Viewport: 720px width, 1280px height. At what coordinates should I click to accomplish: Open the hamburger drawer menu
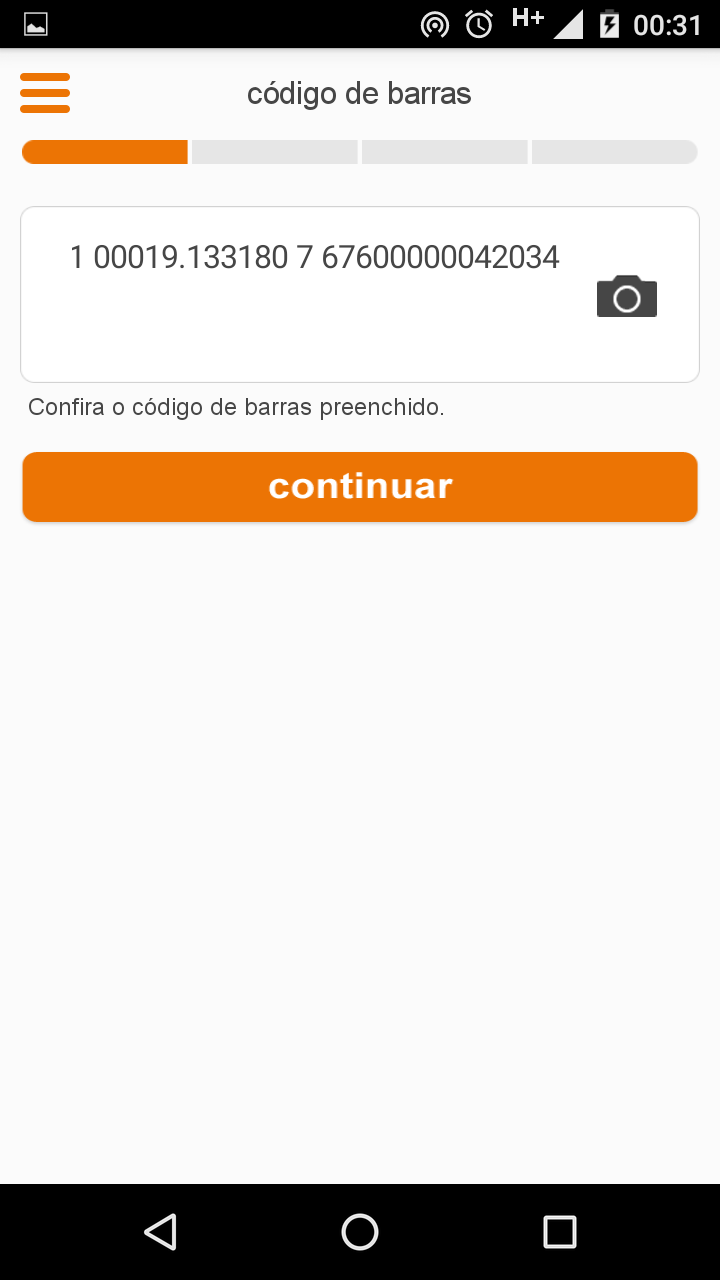[45, 93]
